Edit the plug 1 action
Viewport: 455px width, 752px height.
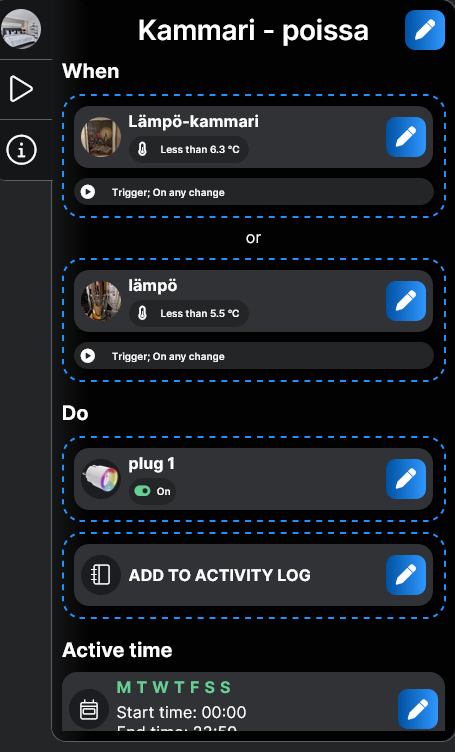[x=406, y=479]
